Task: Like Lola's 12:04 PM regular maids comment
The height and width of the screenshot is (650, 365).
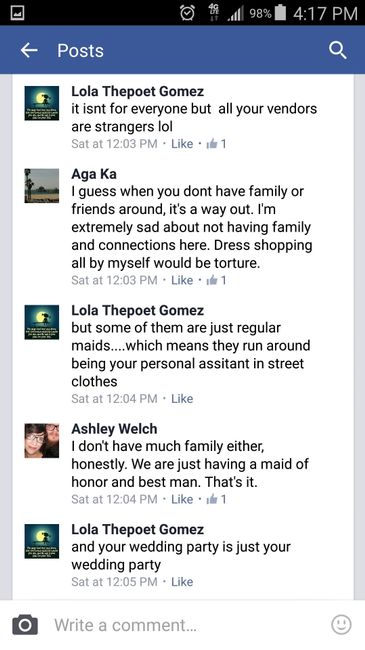Action: pyautogui.click(x=182, y=398)
